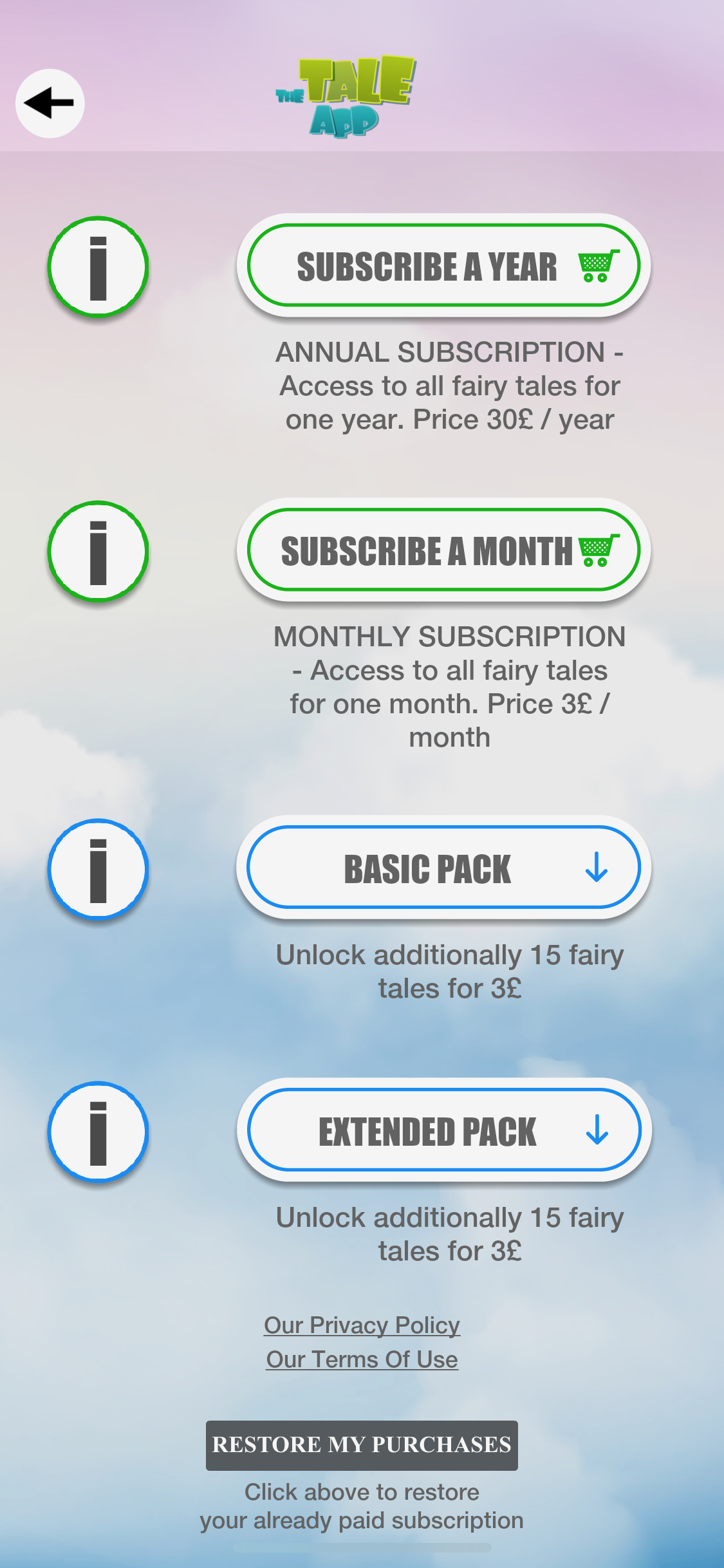Tap Subscribe a Year button
The width and height of the screenshot is (724, 1568).
[x=443, y=266]
